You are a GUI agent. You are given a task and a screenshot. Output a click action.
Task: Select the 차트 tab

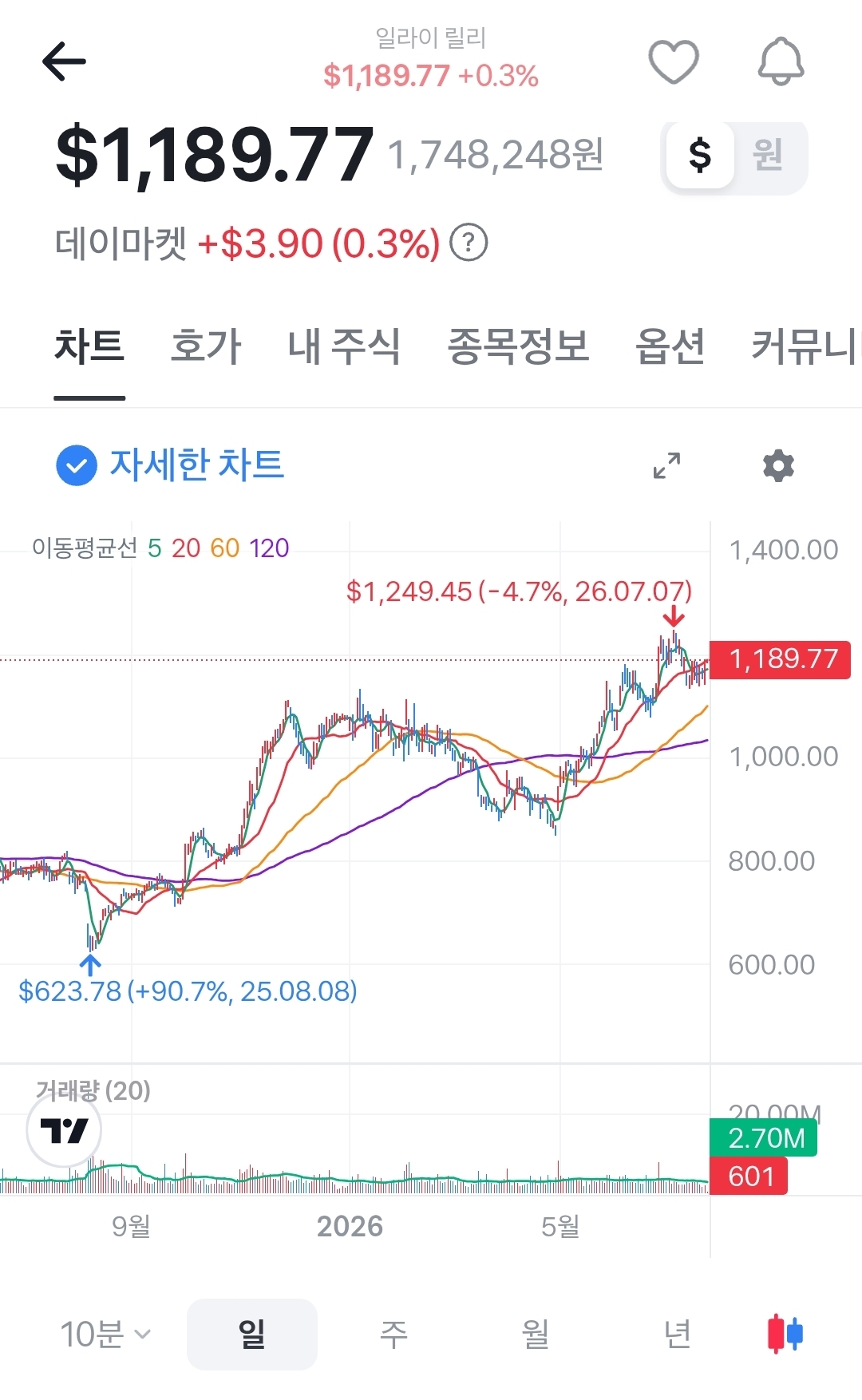pyautogui.click(x=89, y=346)
